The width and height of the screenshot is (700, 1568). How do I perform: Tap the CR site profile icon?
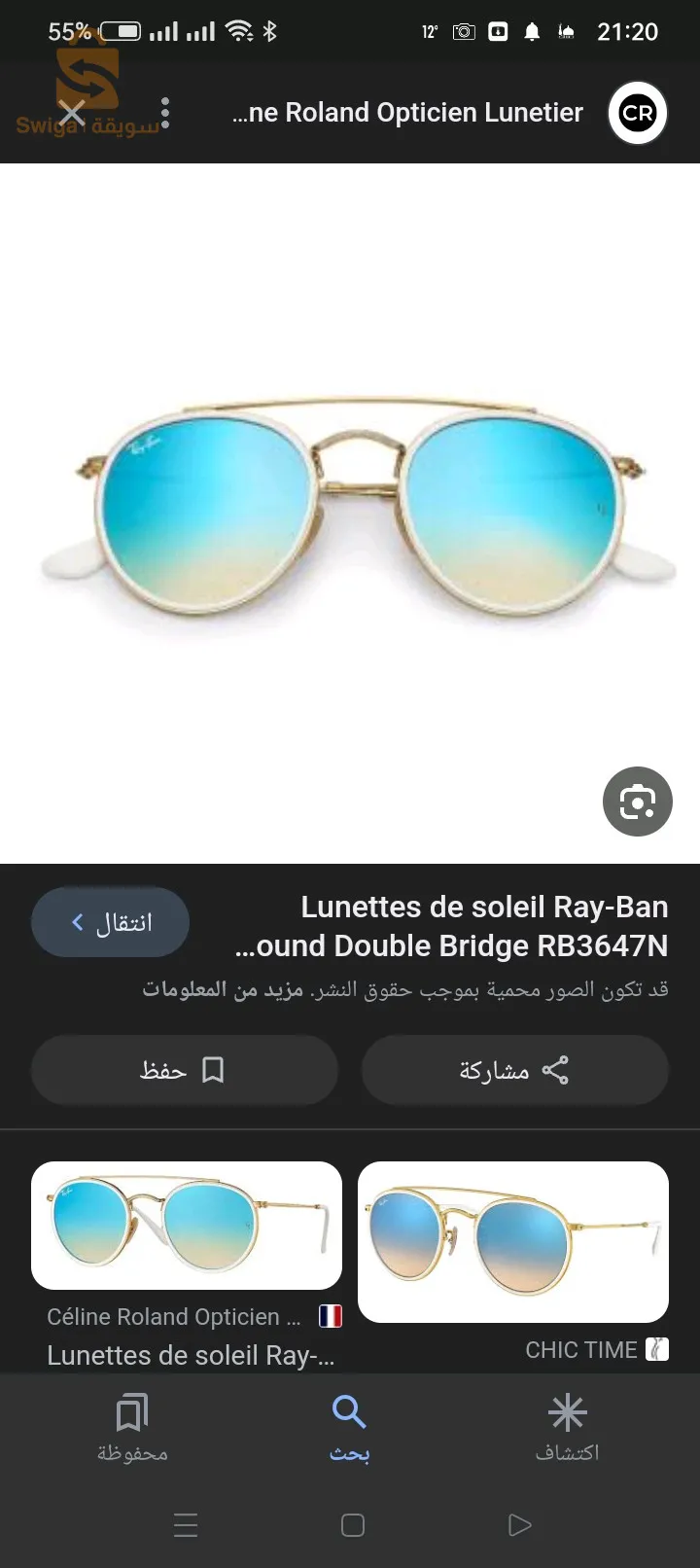[x=637, y=114]
